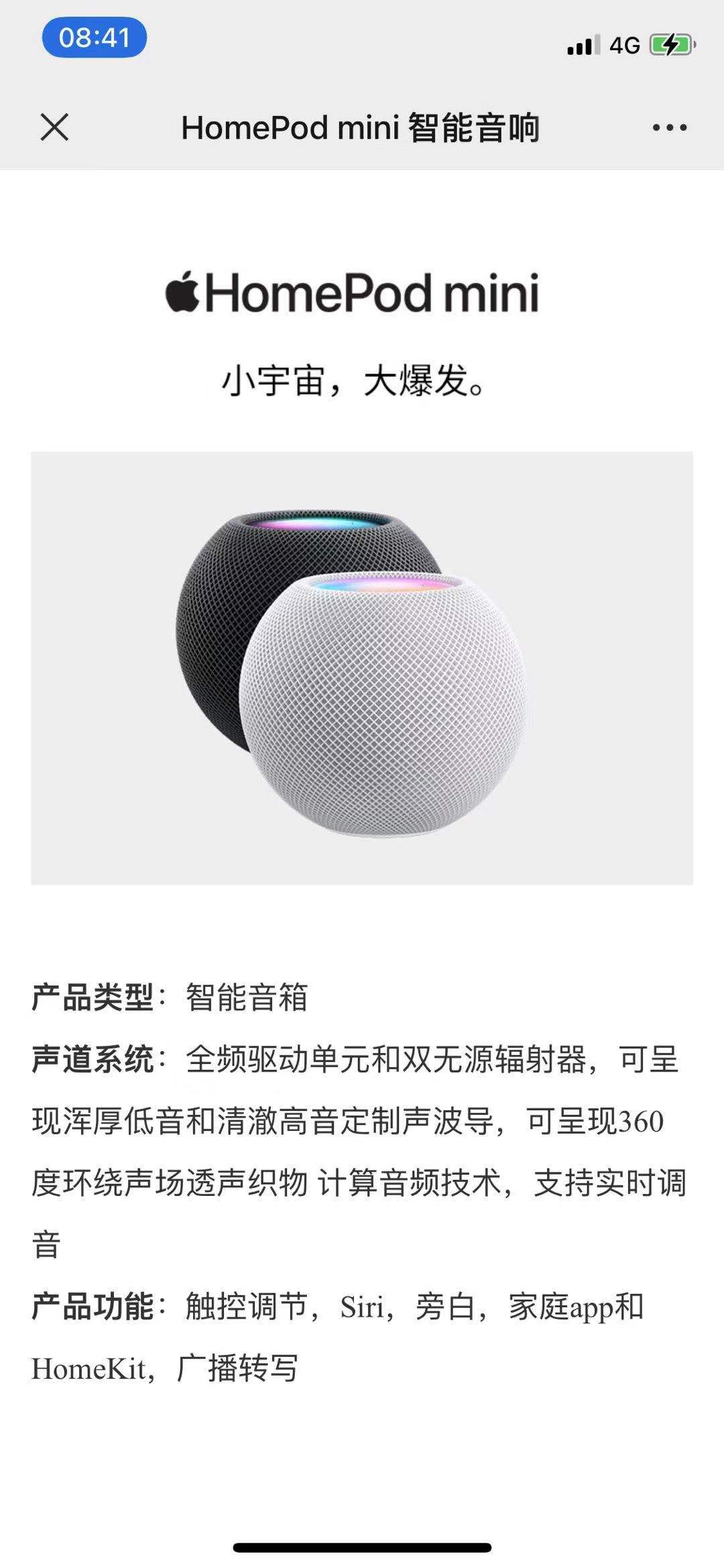Open the three-dot overflow menu

coord(670,127)
